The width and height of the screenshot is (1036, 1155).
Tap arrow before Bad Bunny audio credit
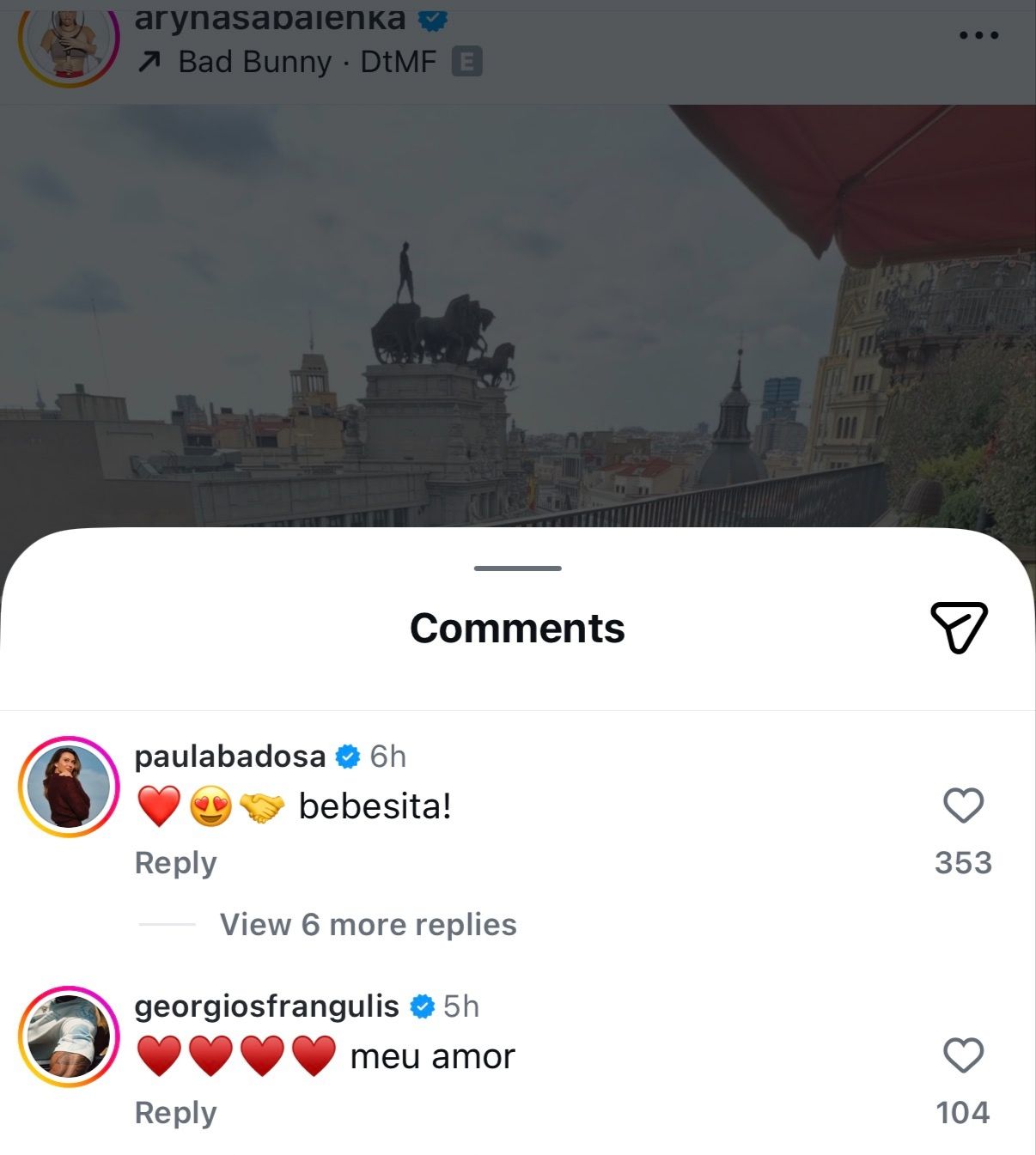(x=150, y=61)
